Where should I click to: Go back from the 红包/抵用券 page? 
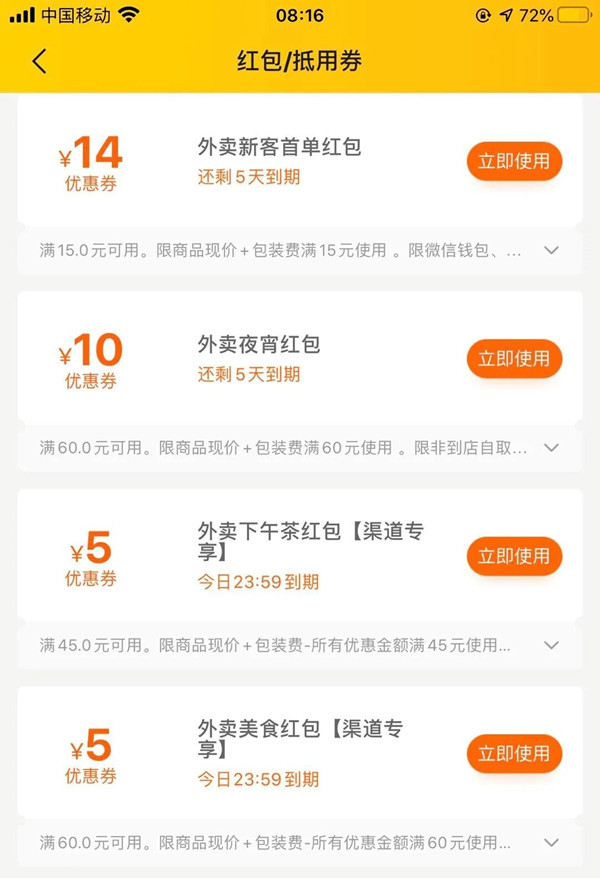coord(39,61)
